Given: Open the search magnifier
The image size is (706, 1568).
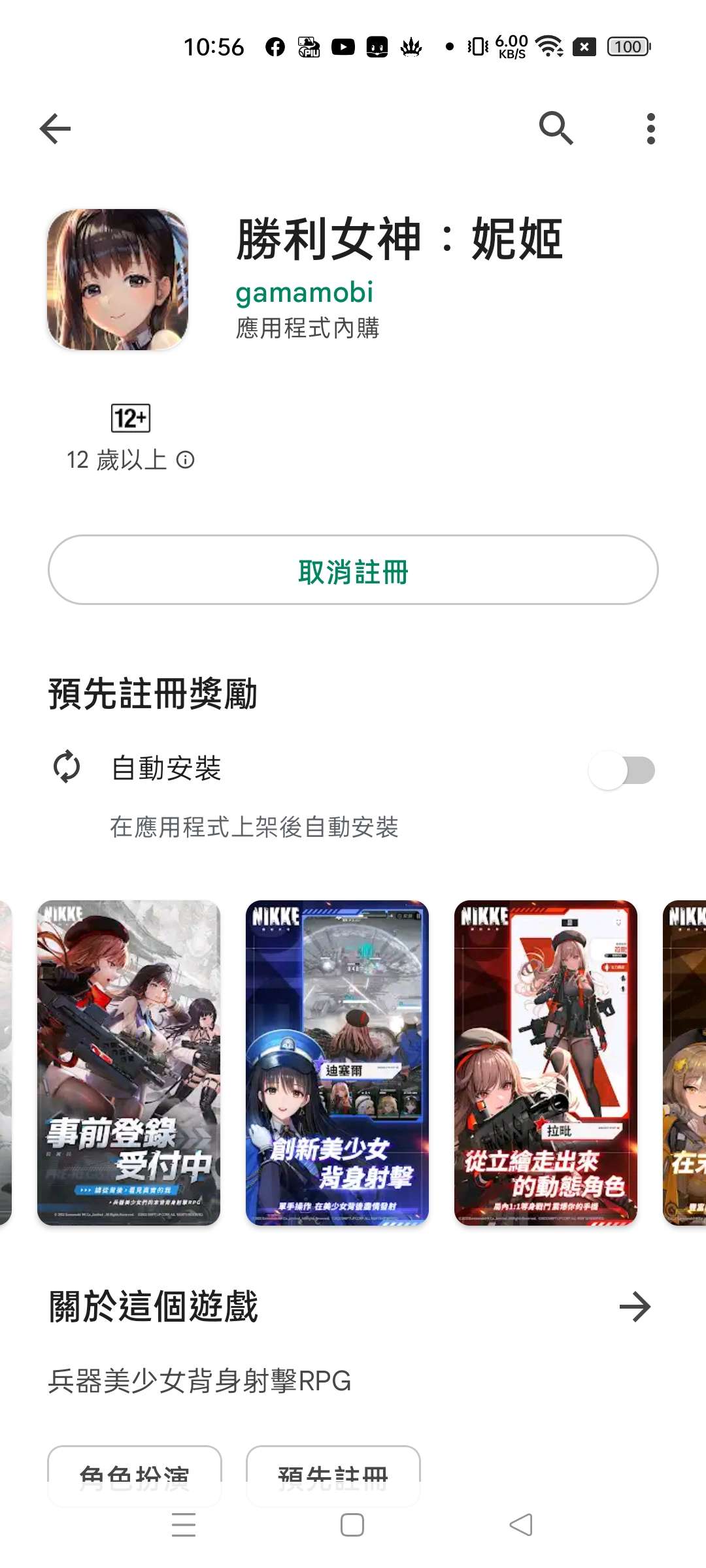Looking at the screenshot, I should coord(556,128).
